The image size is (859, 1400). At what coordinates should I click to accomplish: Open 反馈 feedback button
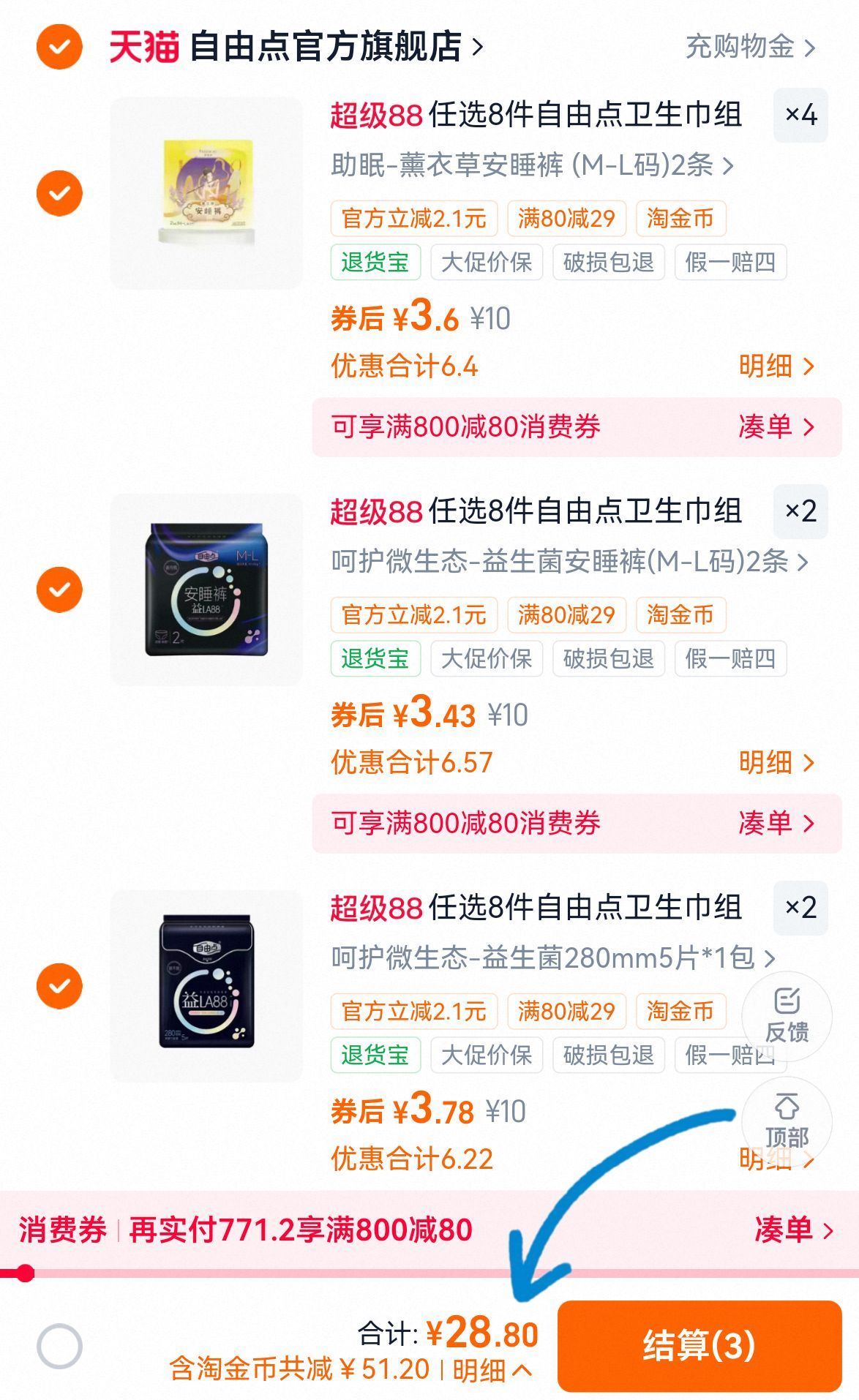pyautogui.click(x=787, y=1015)
